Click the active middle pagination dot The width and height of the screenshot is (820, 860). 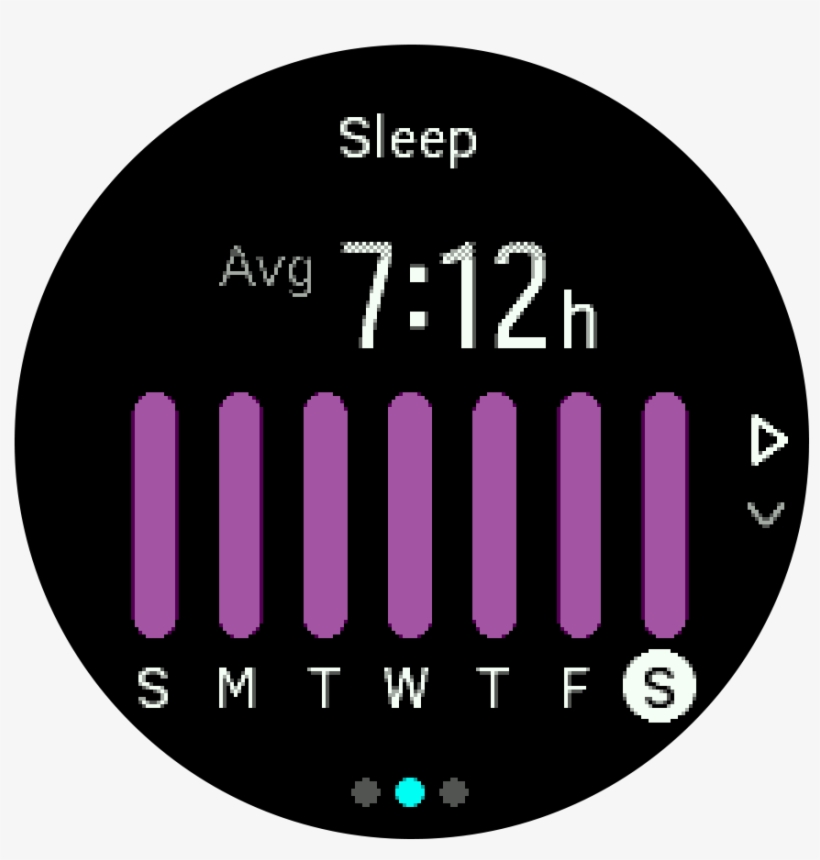click(409, 793)
